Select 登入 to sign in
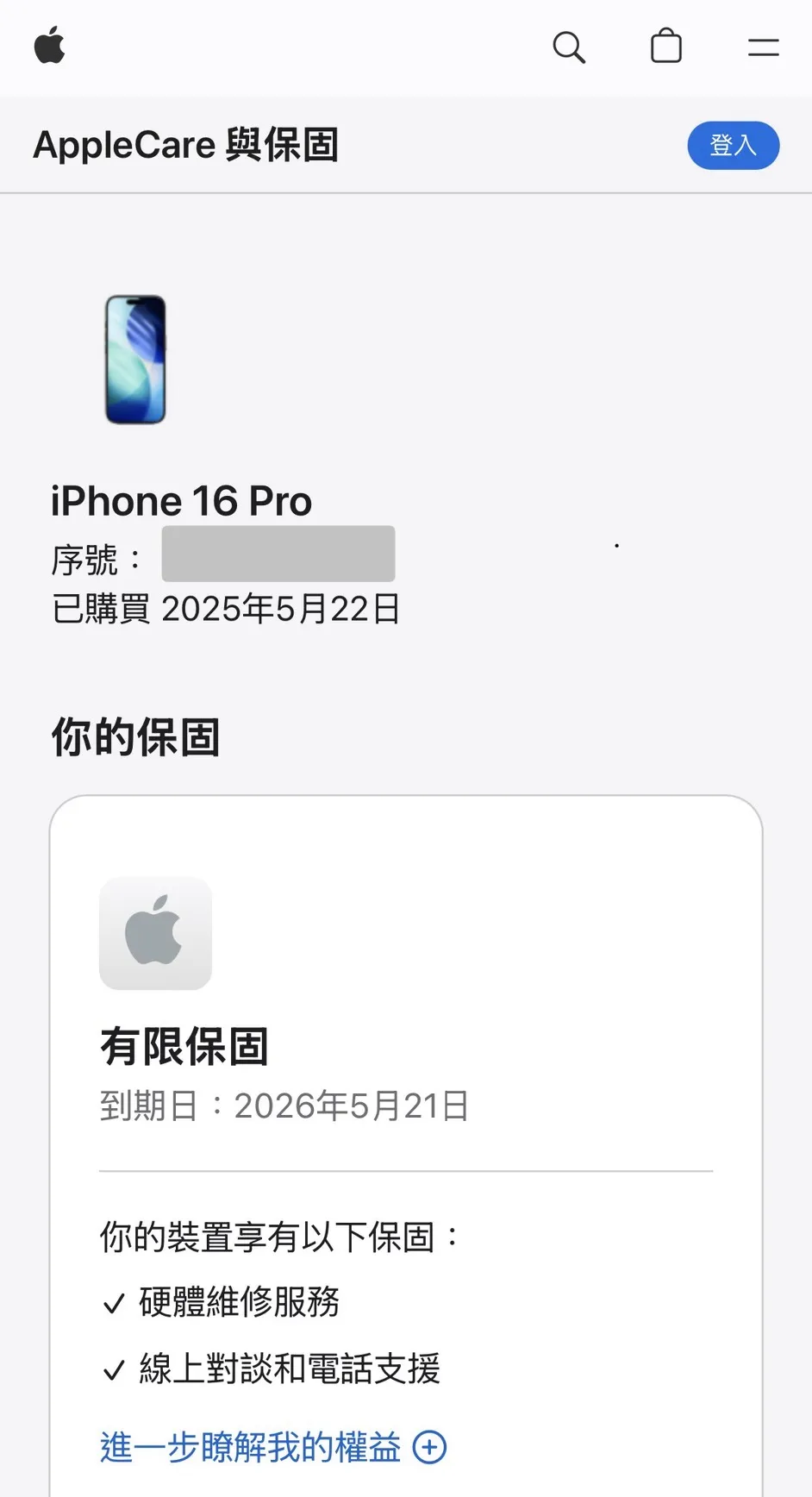The width and height of the screenshot is (812, 1497). [x=733, y=145]
